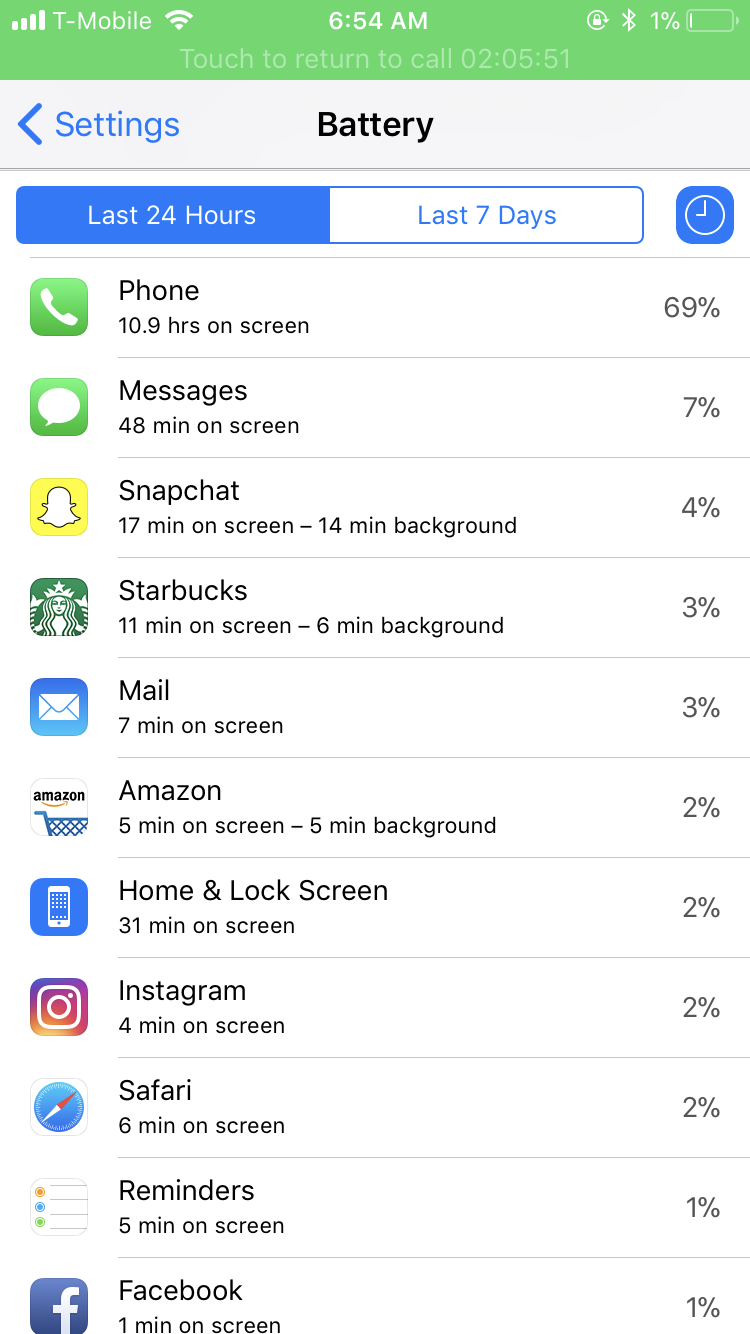Viewport: 750px width, 1334px height.
Task: Touch the green bar to return to call
Action: pyautogui.click(x=375, y=58)
